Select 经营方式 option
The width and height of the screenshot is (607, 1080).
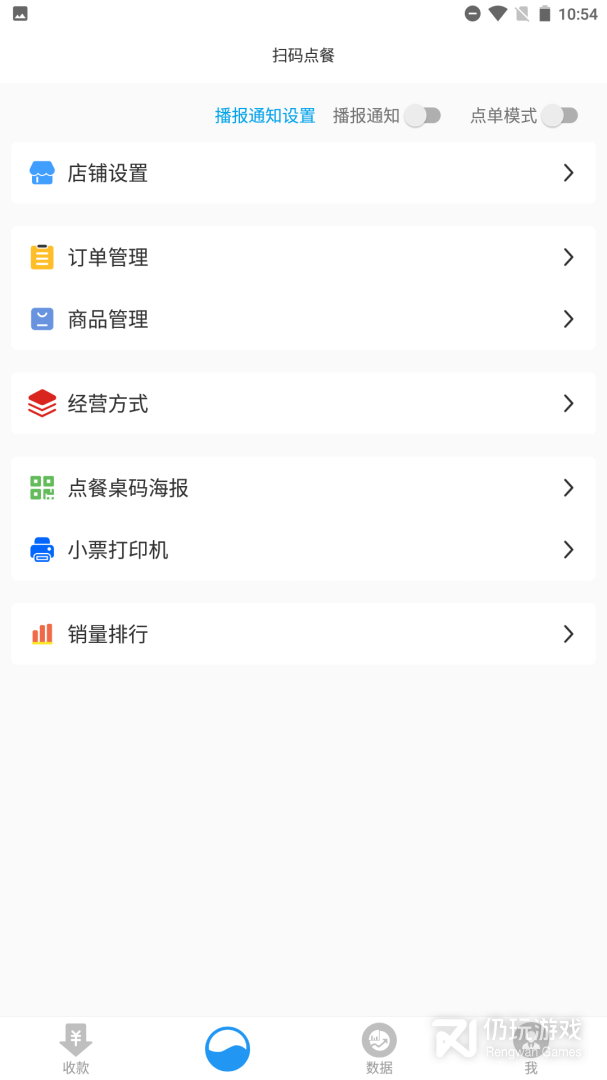tap(303, 404)
